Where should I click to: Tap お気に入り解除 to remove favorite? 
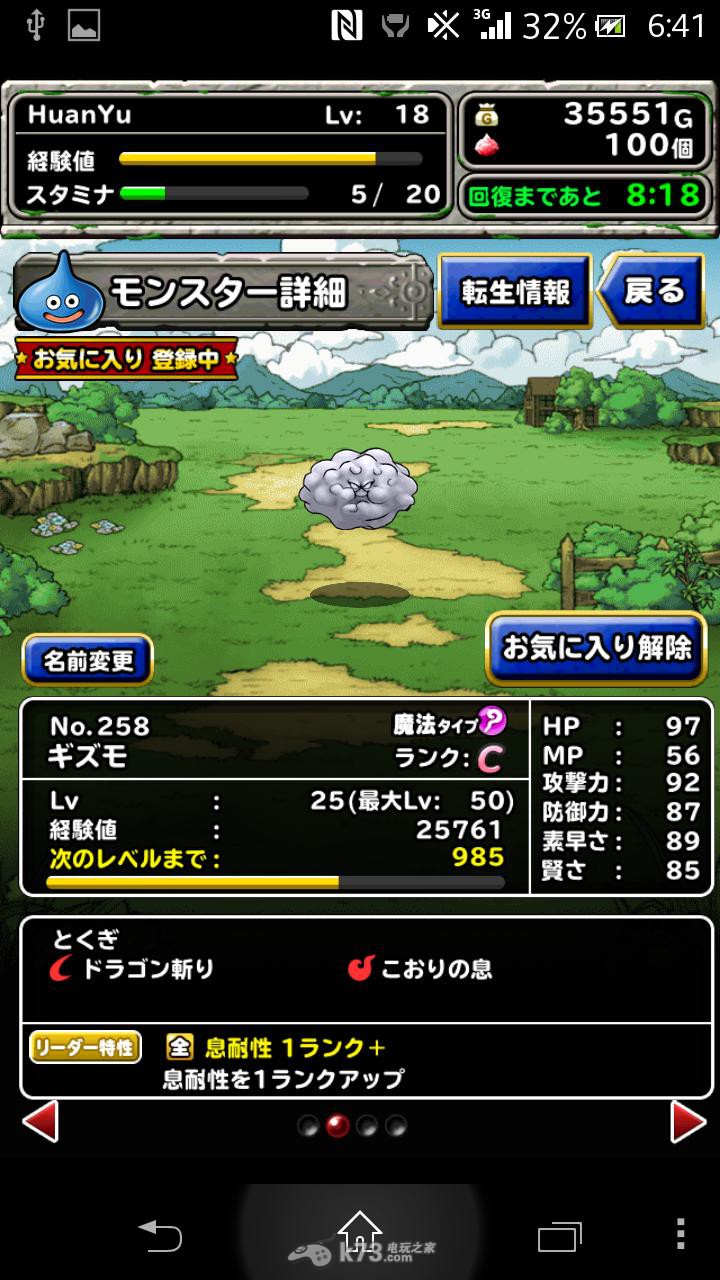[x=596, y=647]
